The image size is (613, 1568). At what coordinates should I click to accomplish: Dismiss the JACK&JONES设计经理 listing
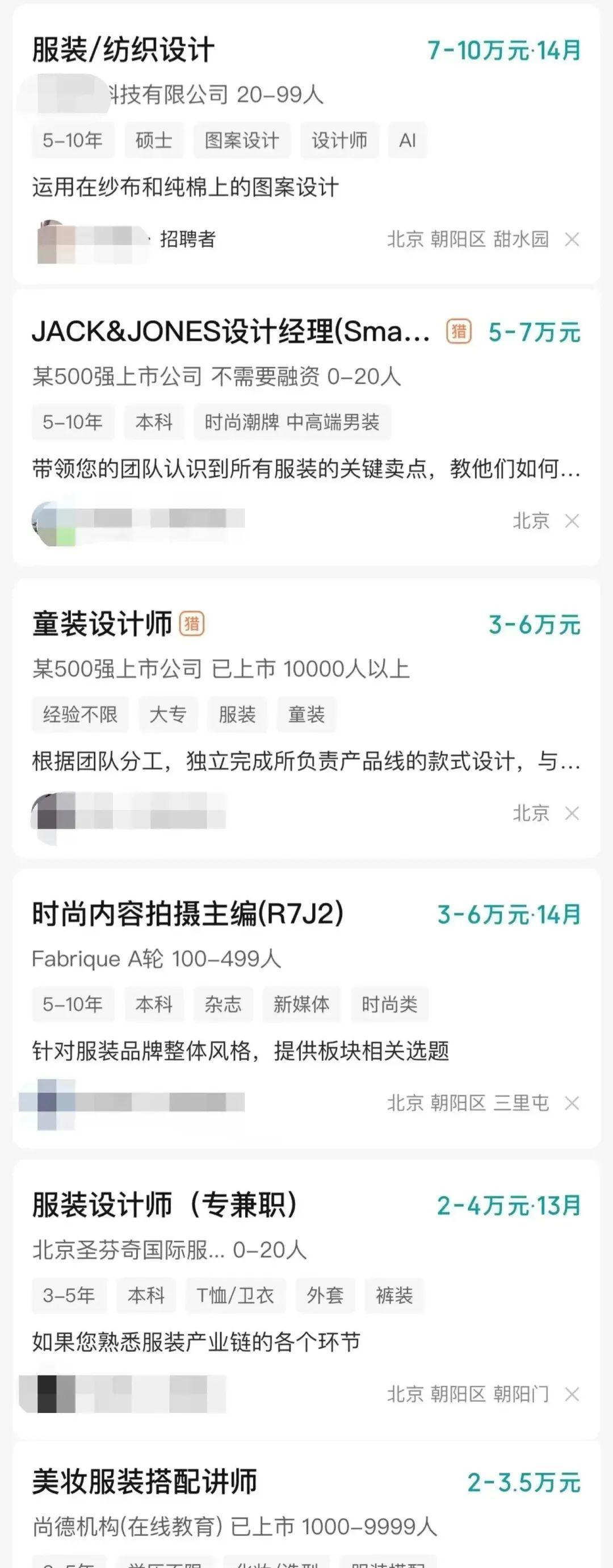pos(572,521)
